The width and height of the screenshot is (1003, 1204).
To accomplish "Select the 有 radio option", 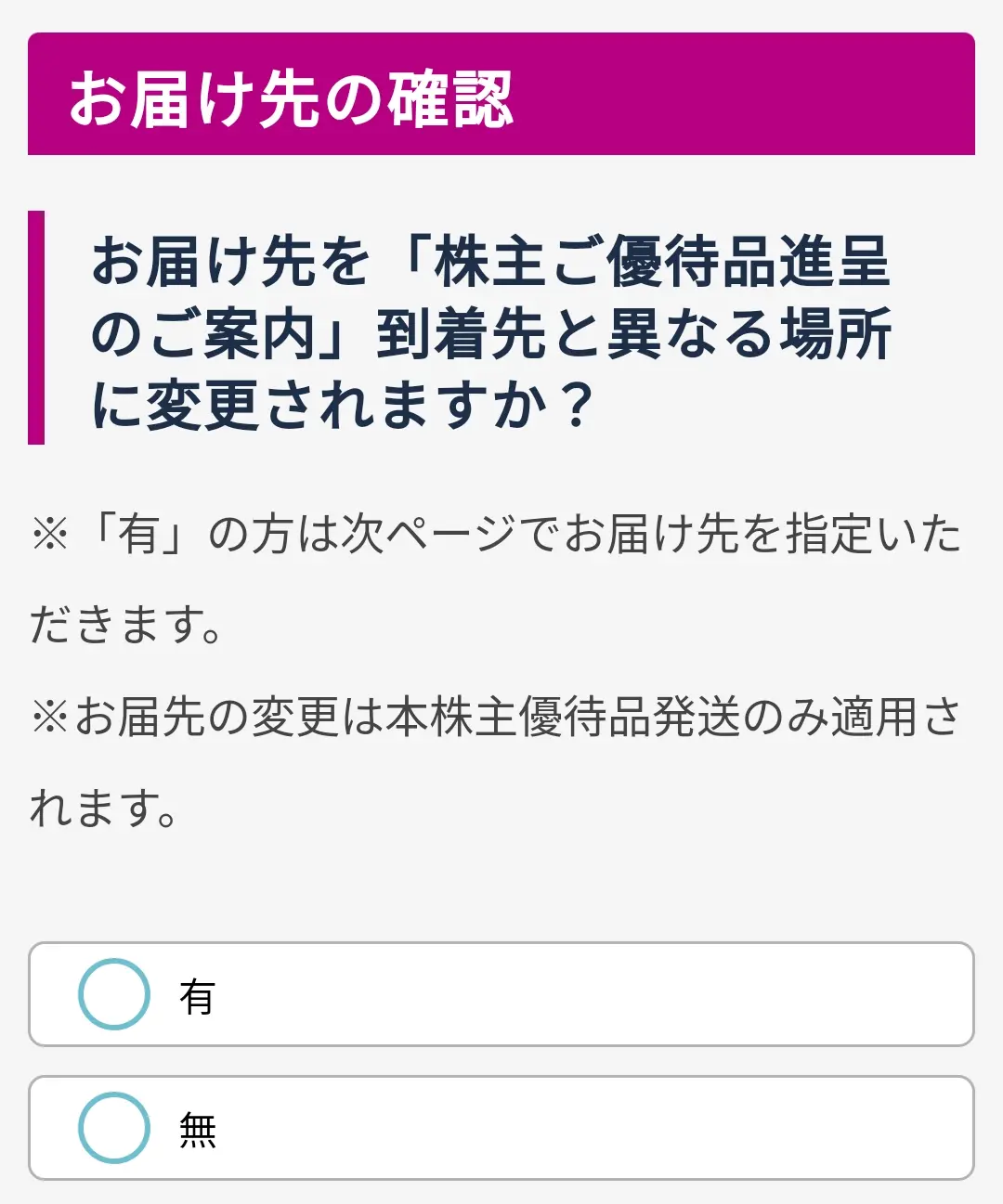I will [x=501, y=994].
